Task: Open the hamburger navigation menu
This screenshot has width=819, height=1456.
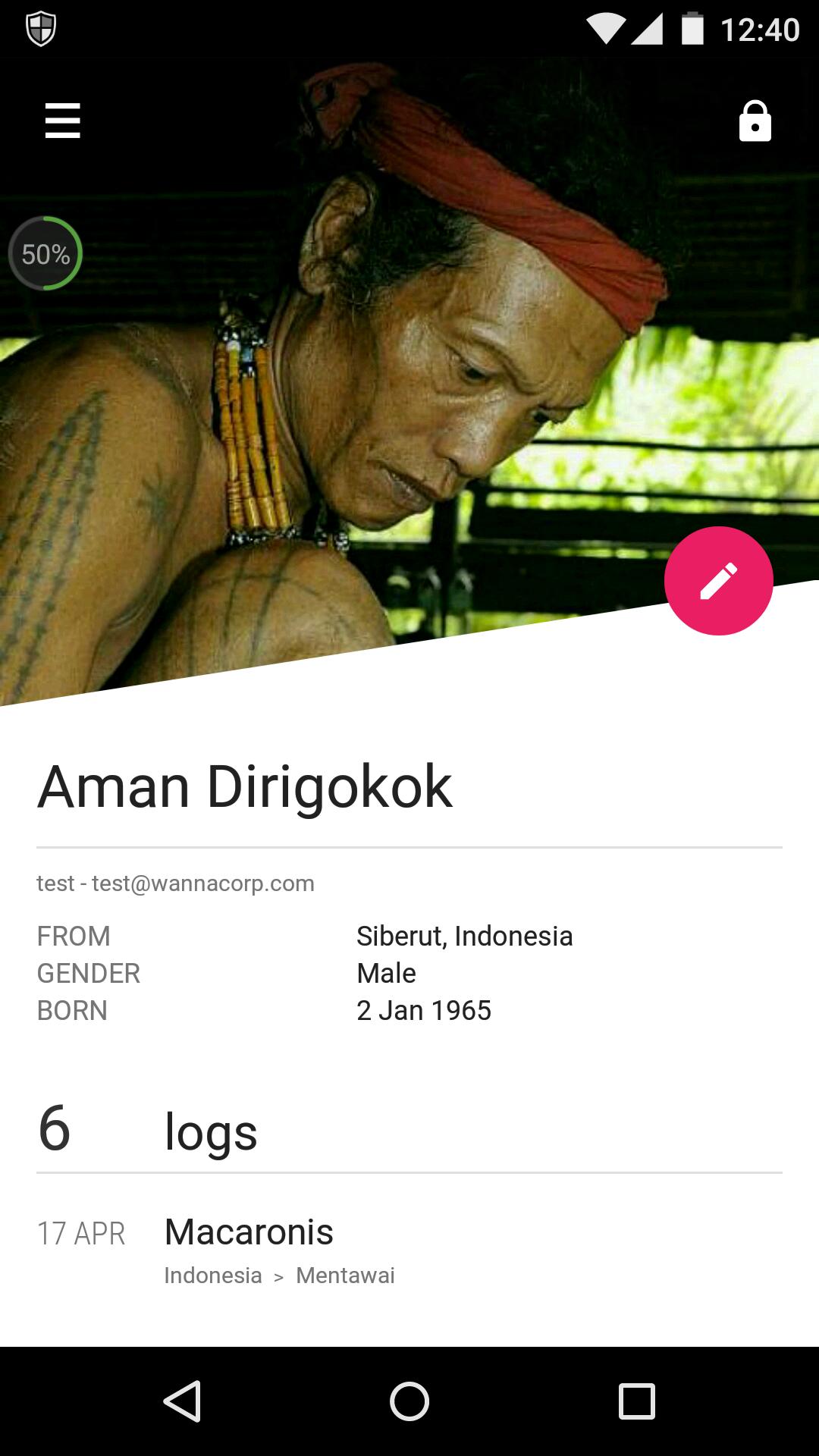Action: pyautogui.click(x=62, y=121)
